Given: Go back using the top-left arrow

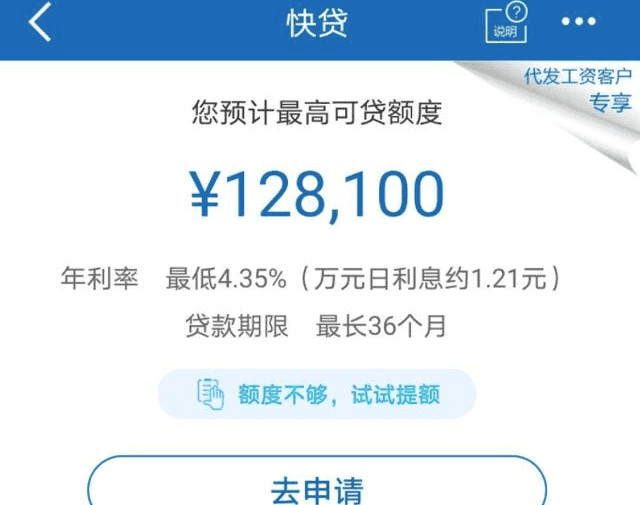Looking at the screenshot, I should coord(39,23).
